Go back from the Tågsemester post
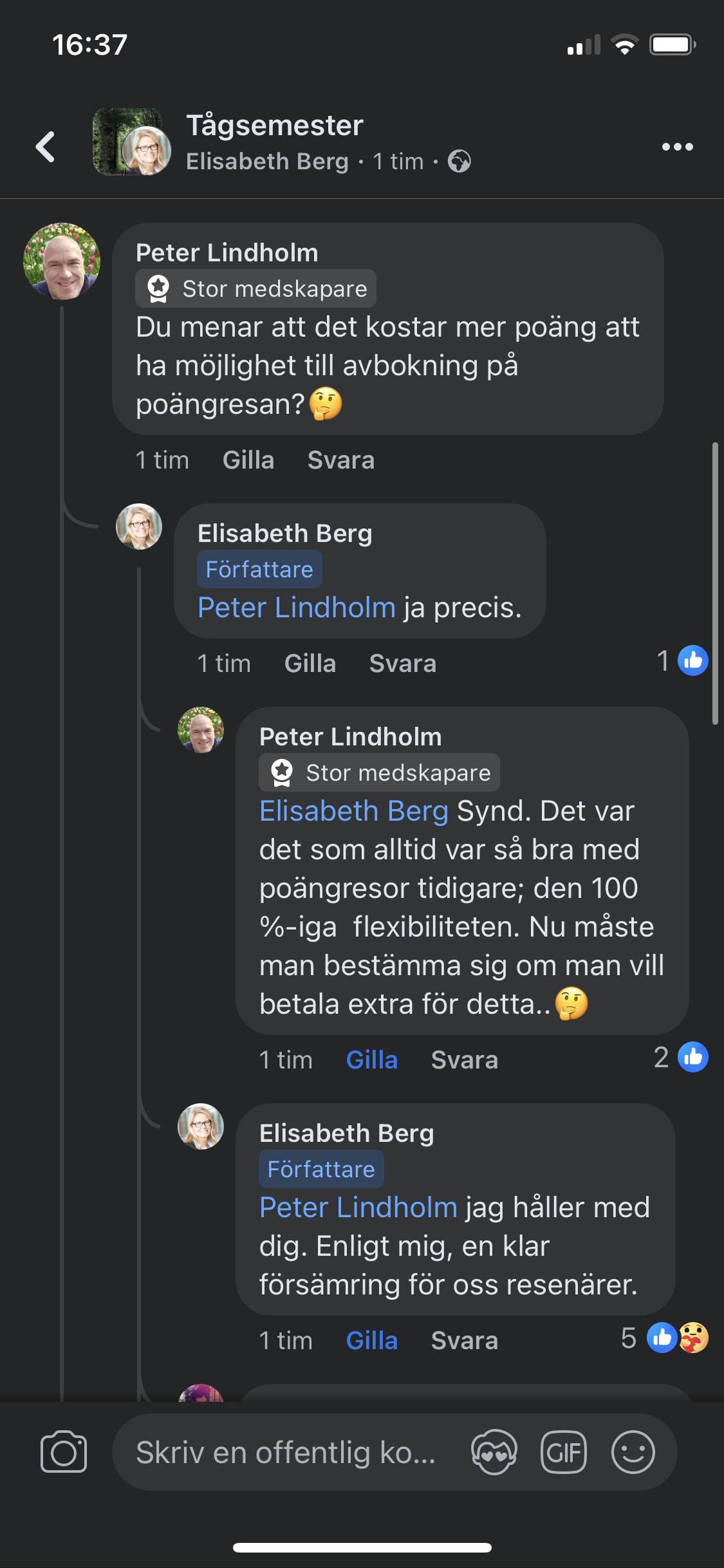Viewport: 724px width, 1568px height. click(x=45, y=147)
